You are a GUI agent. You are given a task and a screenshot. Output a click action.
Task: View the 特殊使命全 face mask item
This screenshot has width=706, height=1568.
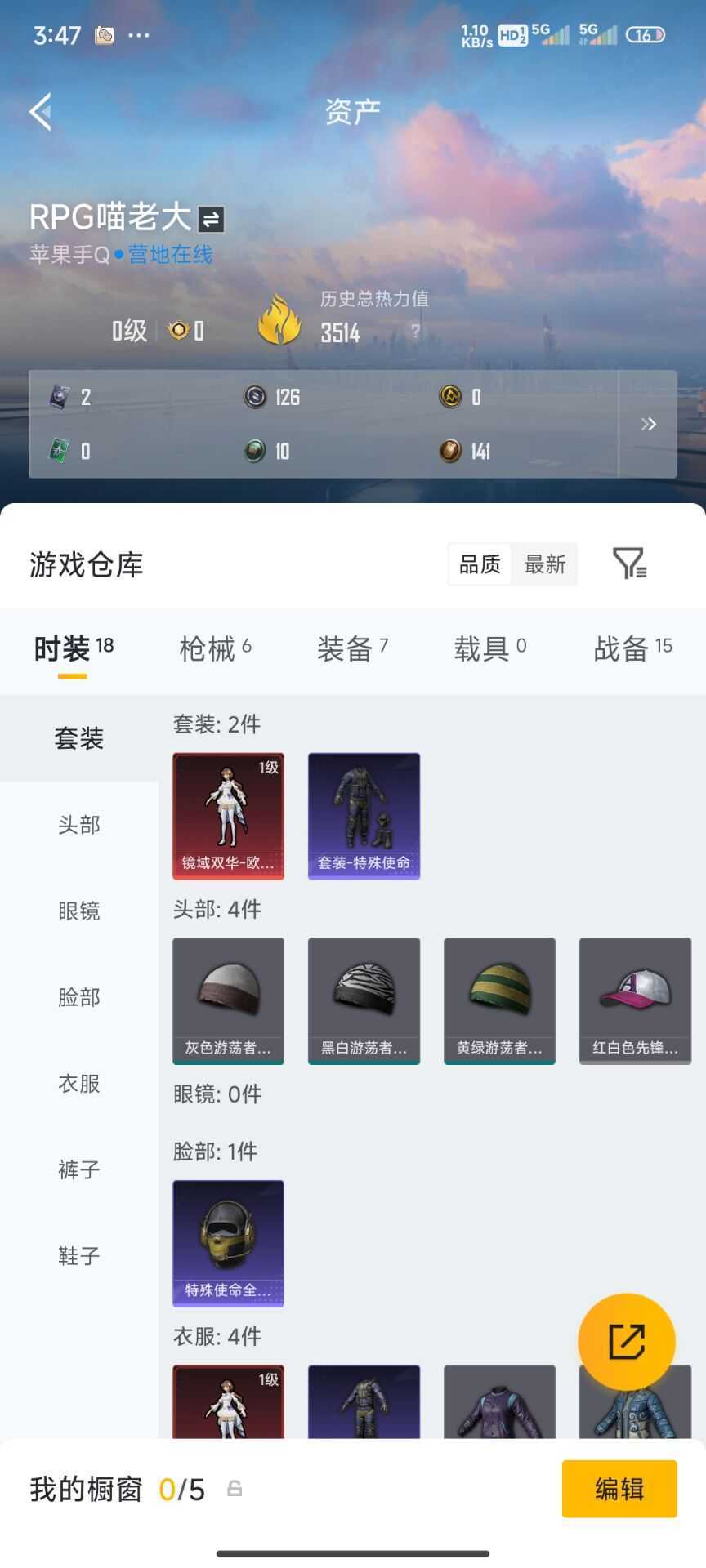(x=228, y=1243)
